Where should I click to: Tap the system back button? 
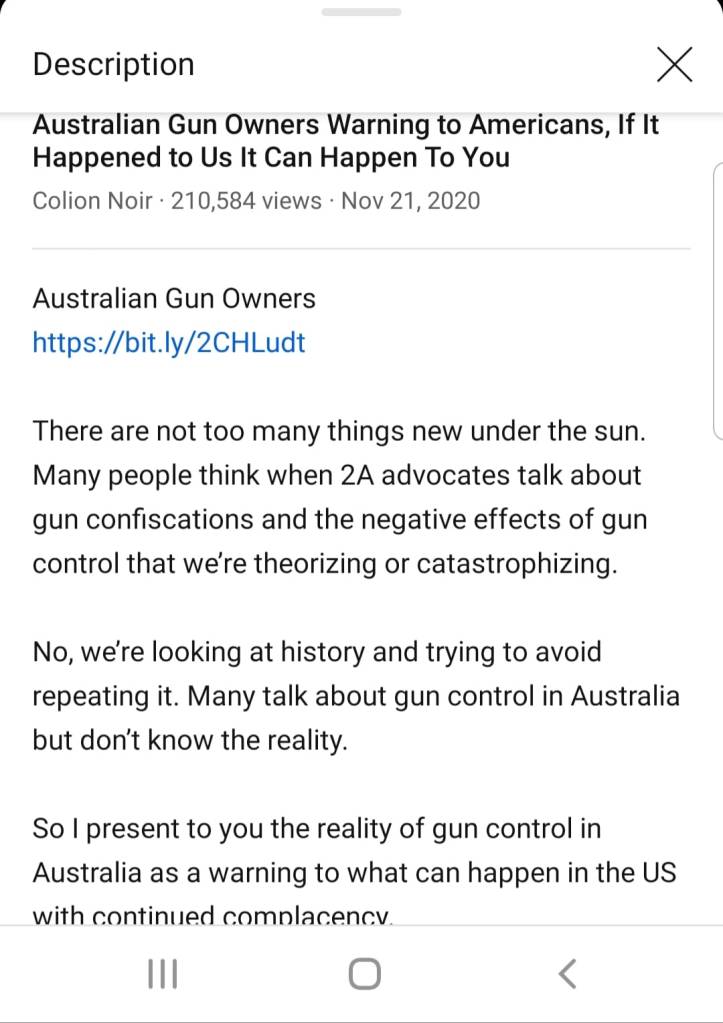[x=567, y=972]
